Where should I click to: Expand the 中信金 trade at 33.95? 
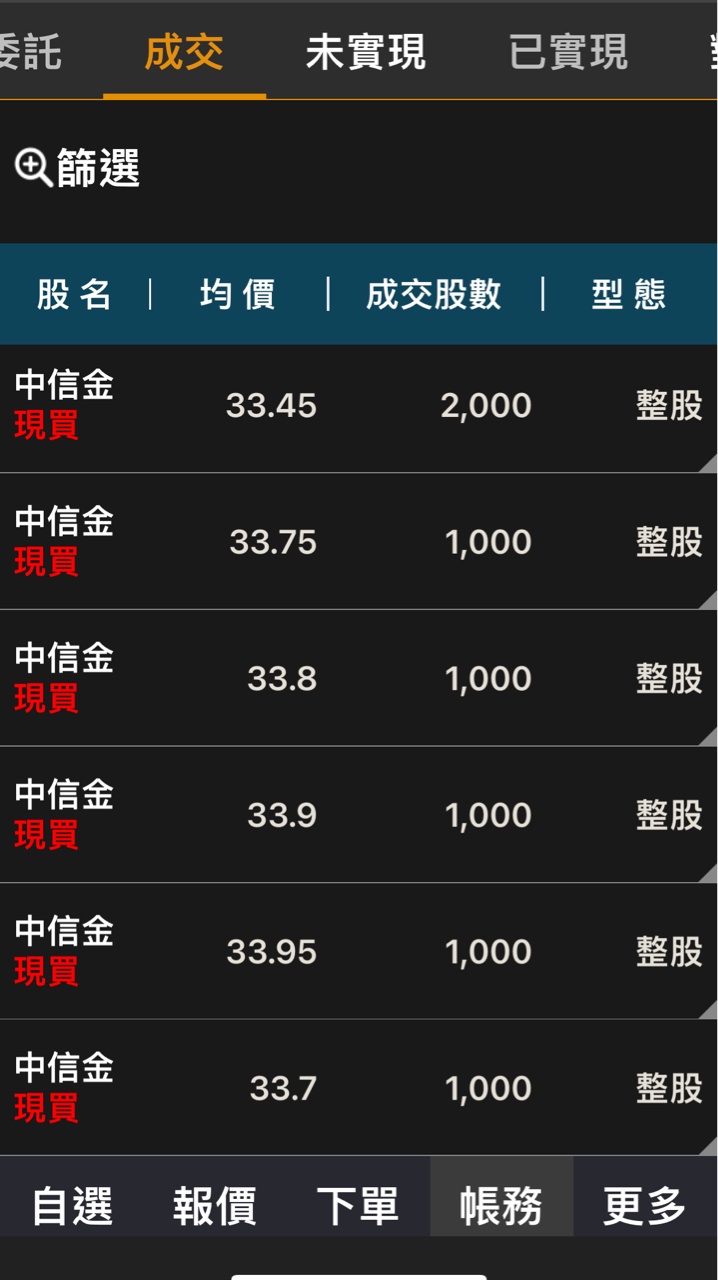tap(358, 952)
